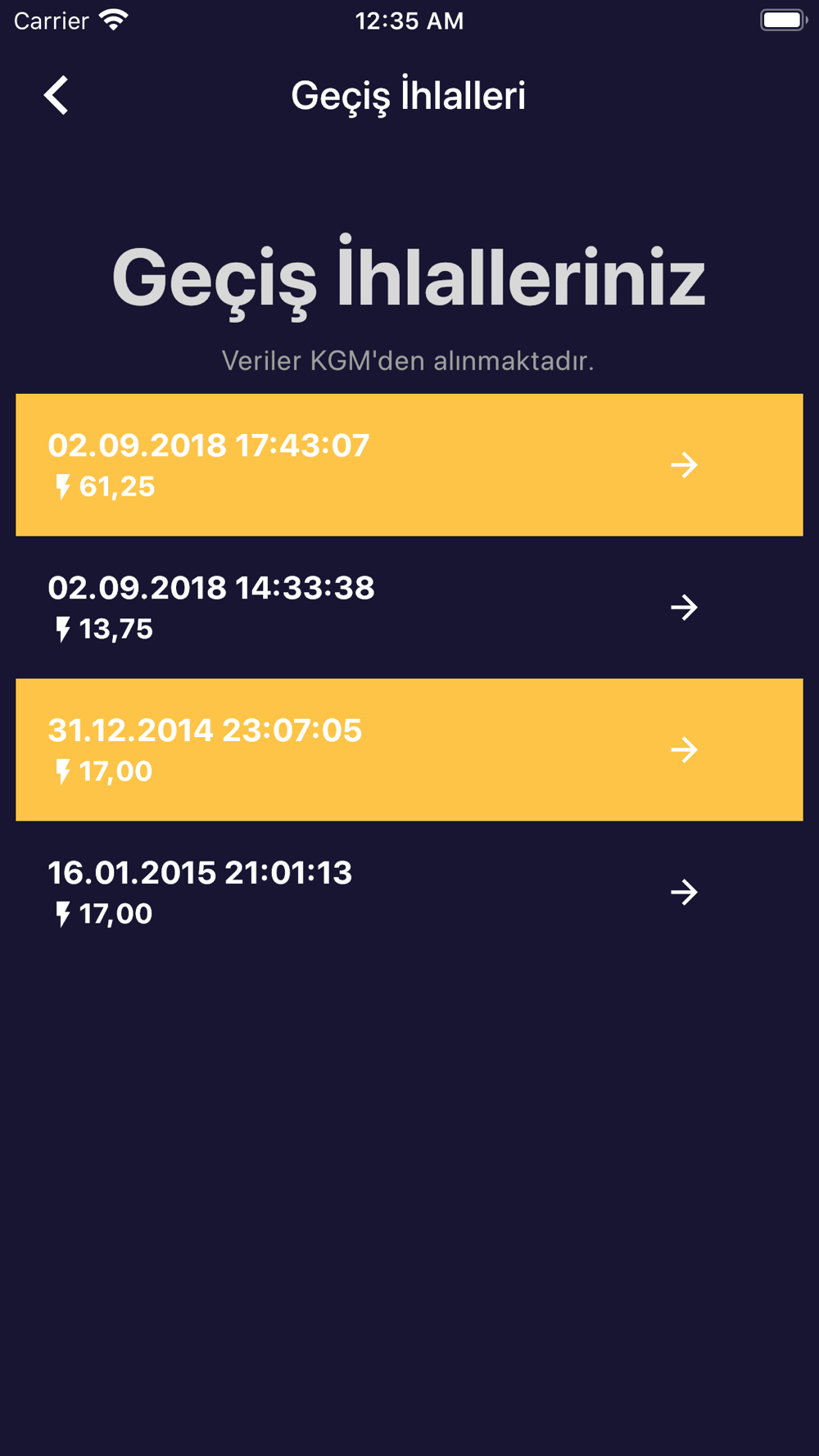Go back from Geçiş İhlalleri
Image resolution: width=819 pixels, height=1456 pixels.
pos(56,95)
